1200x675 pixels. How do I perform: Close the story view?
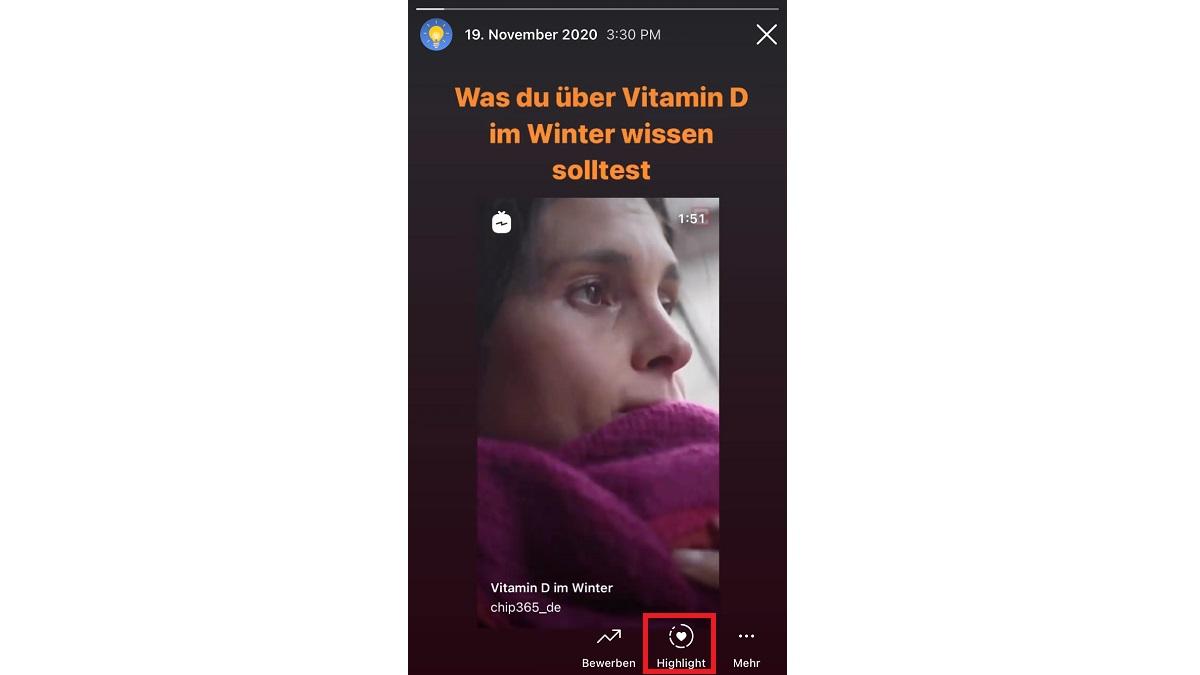[766, 35]
